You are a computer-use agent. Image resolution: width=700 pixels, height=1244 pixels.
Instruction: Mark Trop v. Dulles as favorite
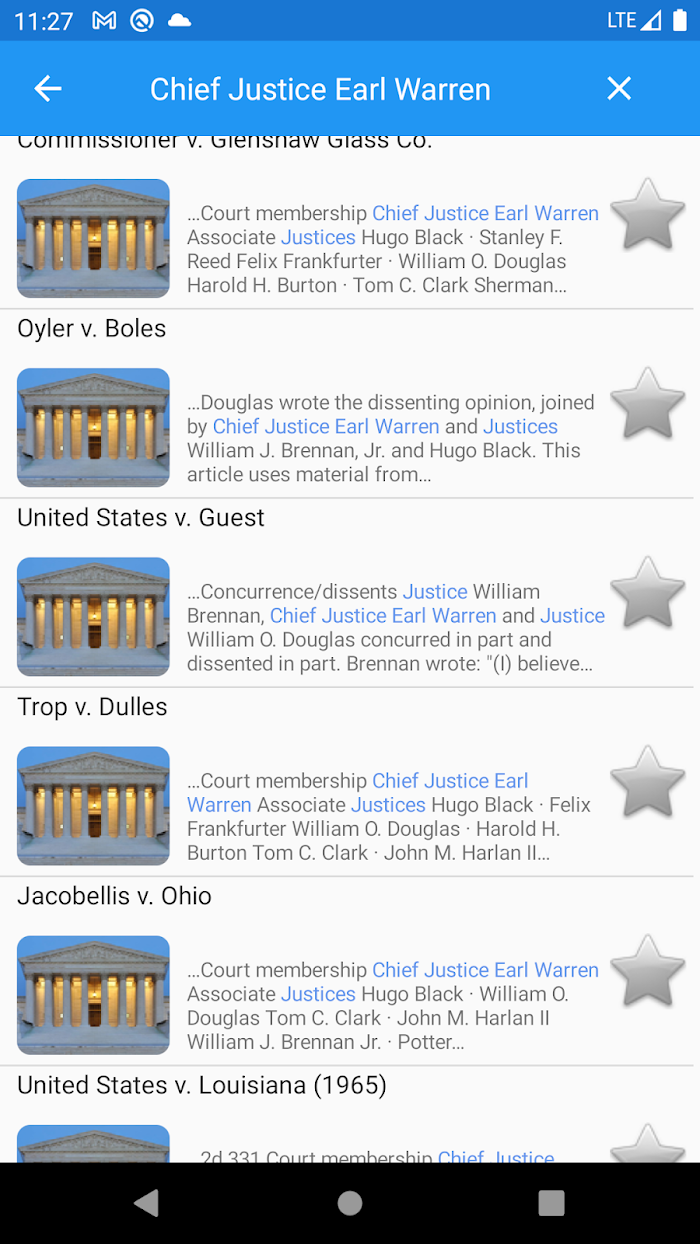[x=647, y=781]
